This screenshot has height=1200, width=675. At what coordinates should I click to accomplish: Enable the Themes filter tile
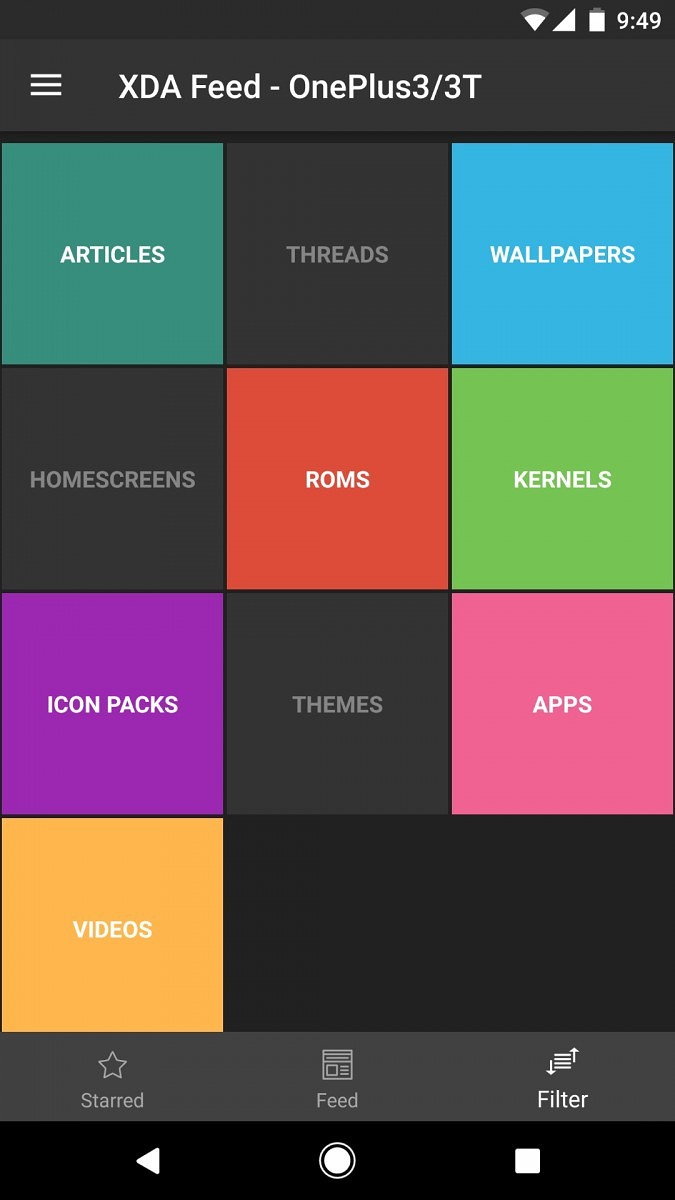(337, 704)
